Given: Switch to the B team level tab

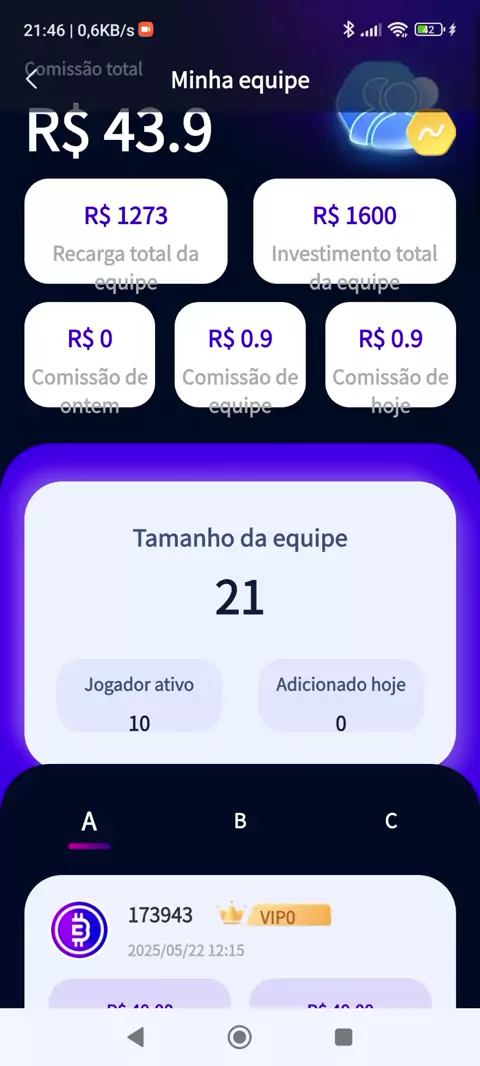Looking at the screenshot, I should pyautogui.click(x=240, y=821).
